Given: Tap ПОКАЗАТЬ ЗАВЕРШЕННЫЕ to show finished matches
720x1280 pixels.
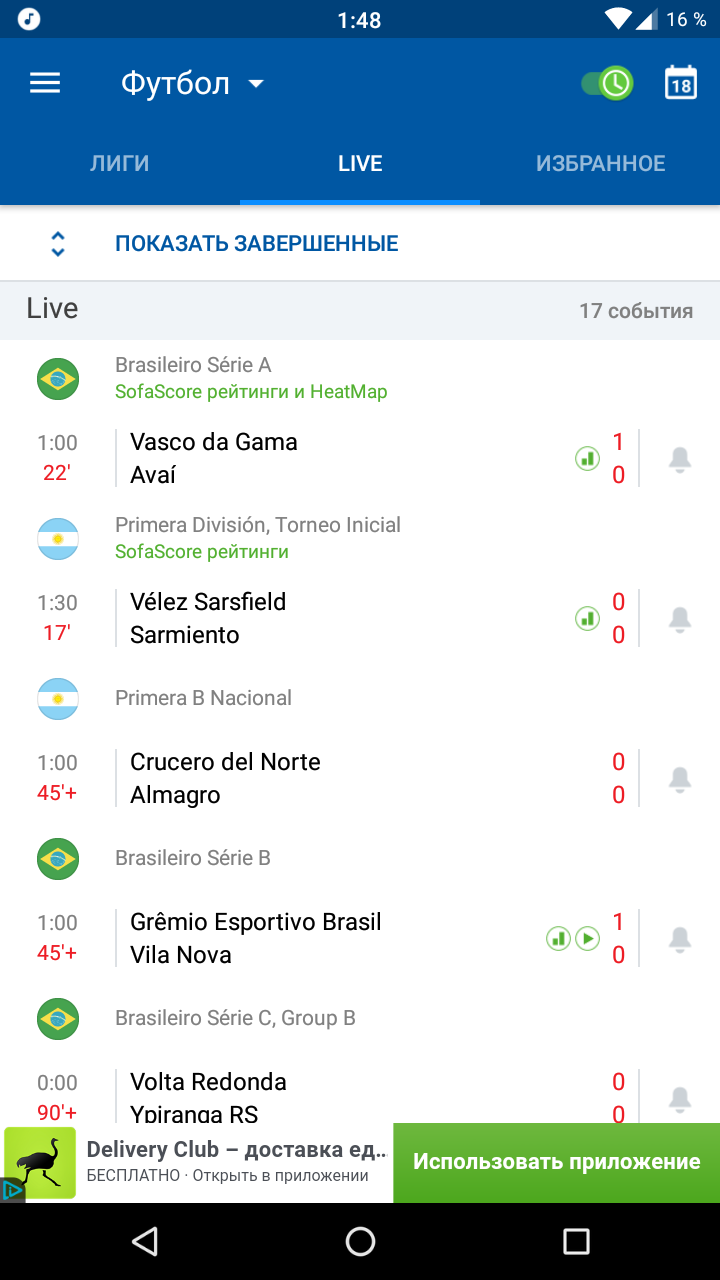Looking at the screenshot, I should point(257,243).
